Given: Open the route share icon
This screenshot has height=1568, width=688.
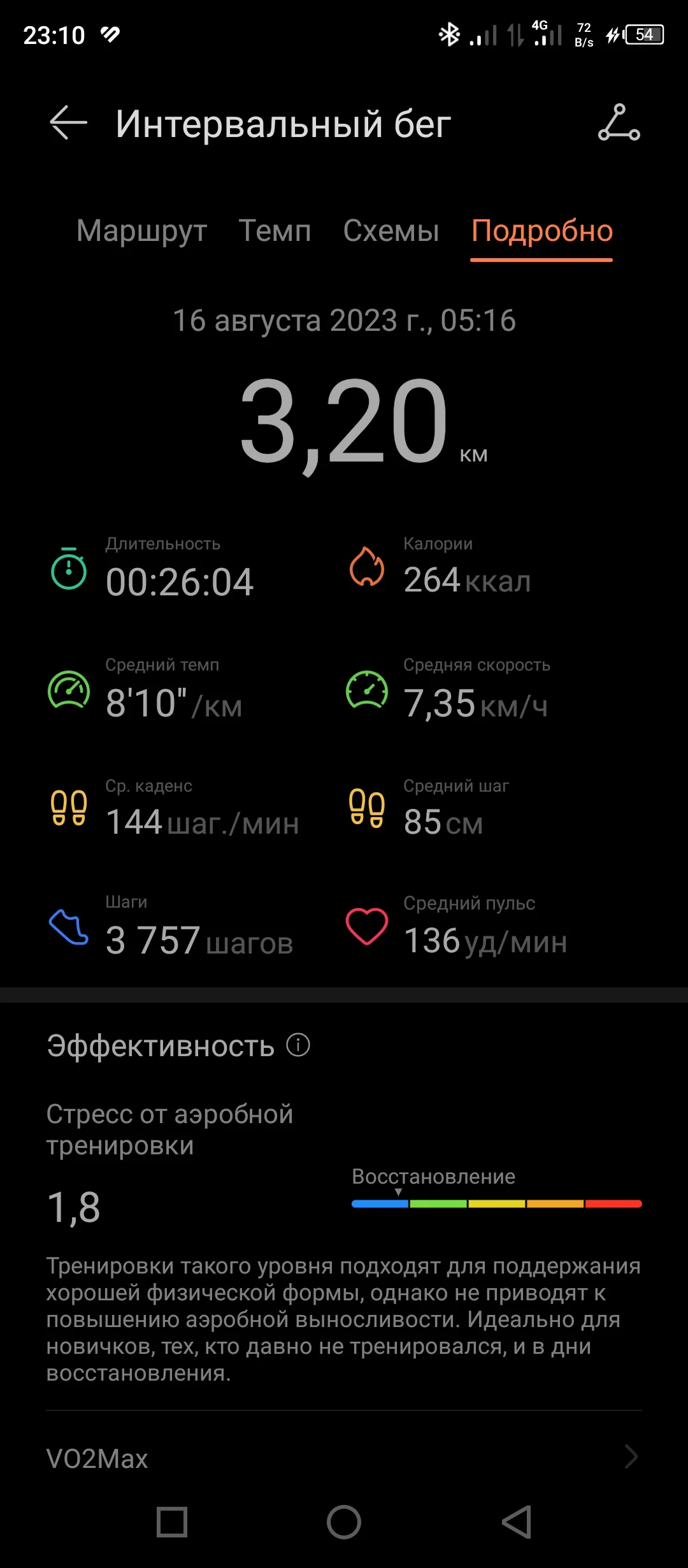Looking at the screenshot, I should [619, 122].
